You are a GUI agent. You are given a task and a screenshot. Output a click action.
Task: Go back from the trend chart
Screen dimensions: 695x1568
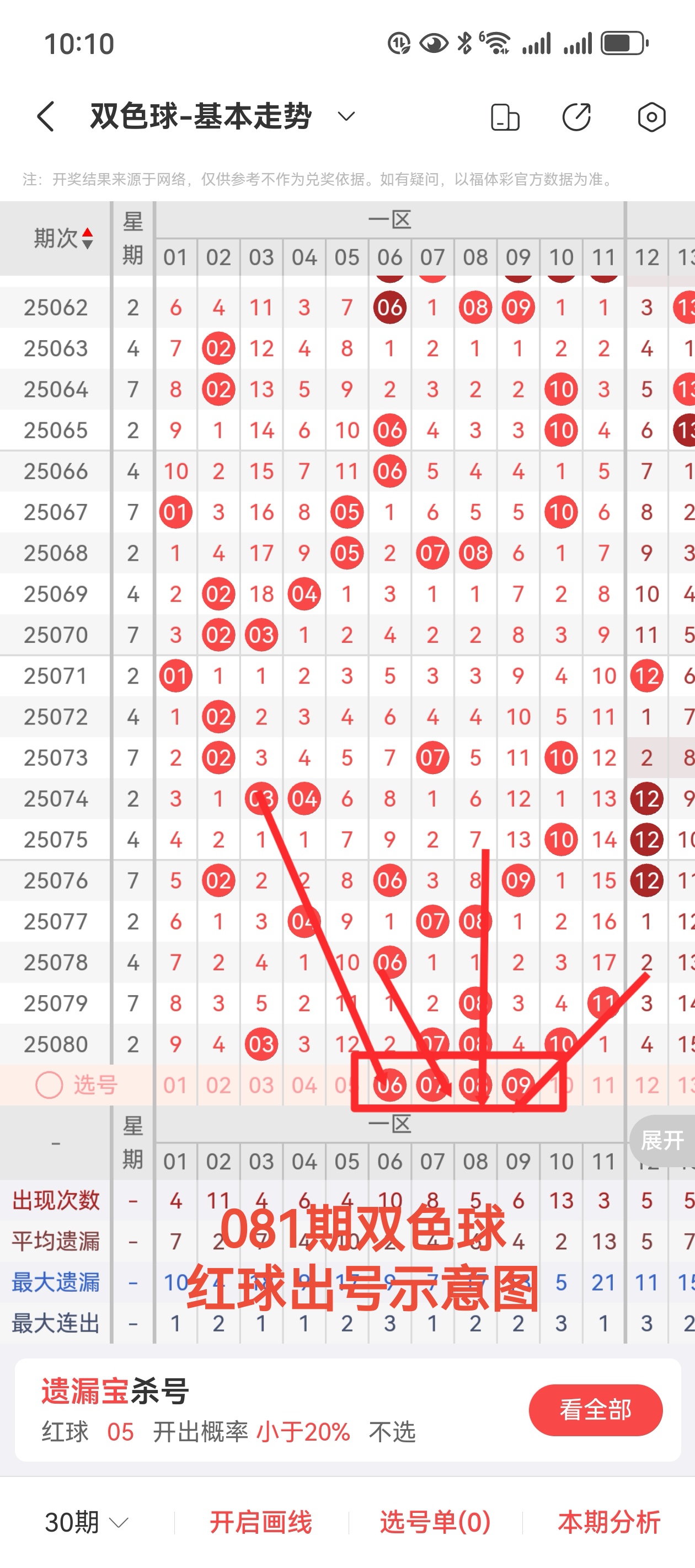(x=46, y=116)
